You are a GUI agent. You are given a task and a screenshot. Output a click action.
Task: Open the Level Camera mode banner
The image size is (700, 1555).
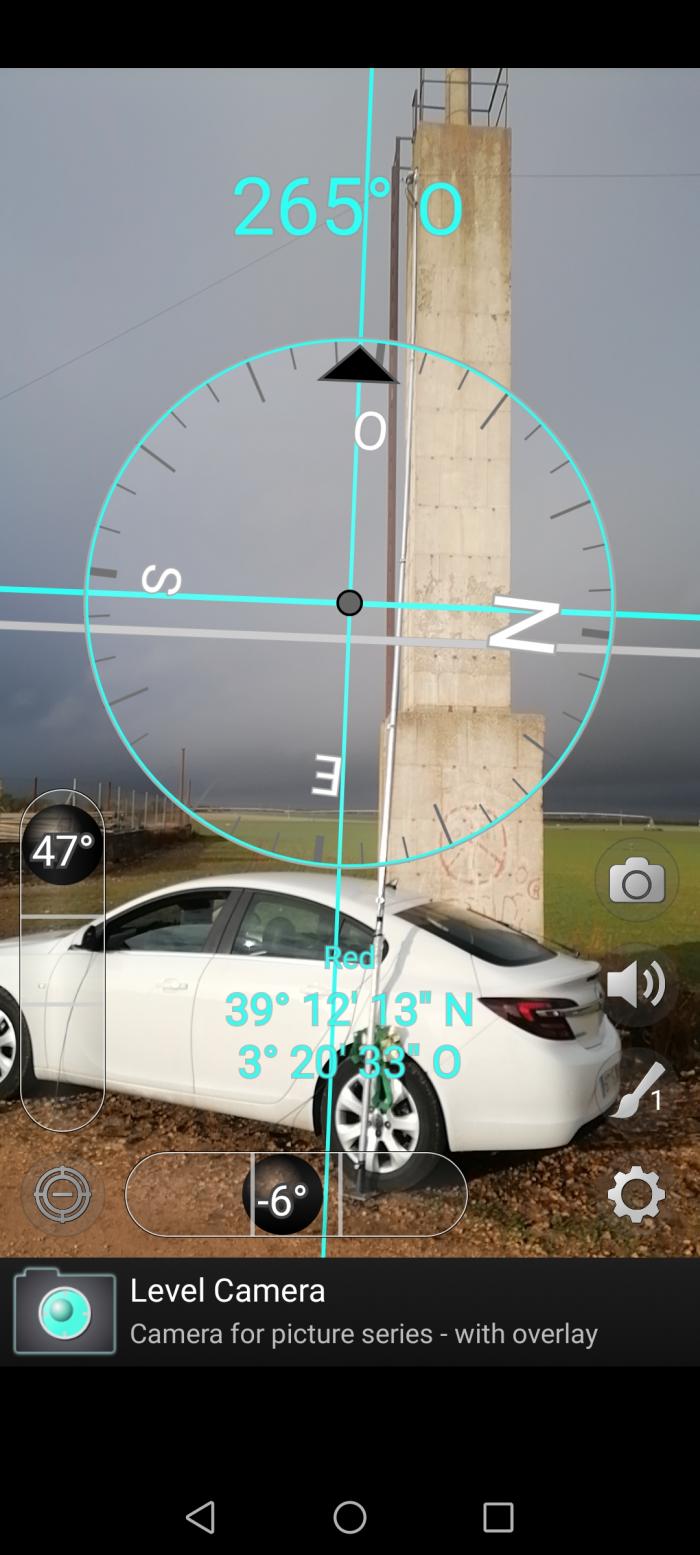[350, 1312]
